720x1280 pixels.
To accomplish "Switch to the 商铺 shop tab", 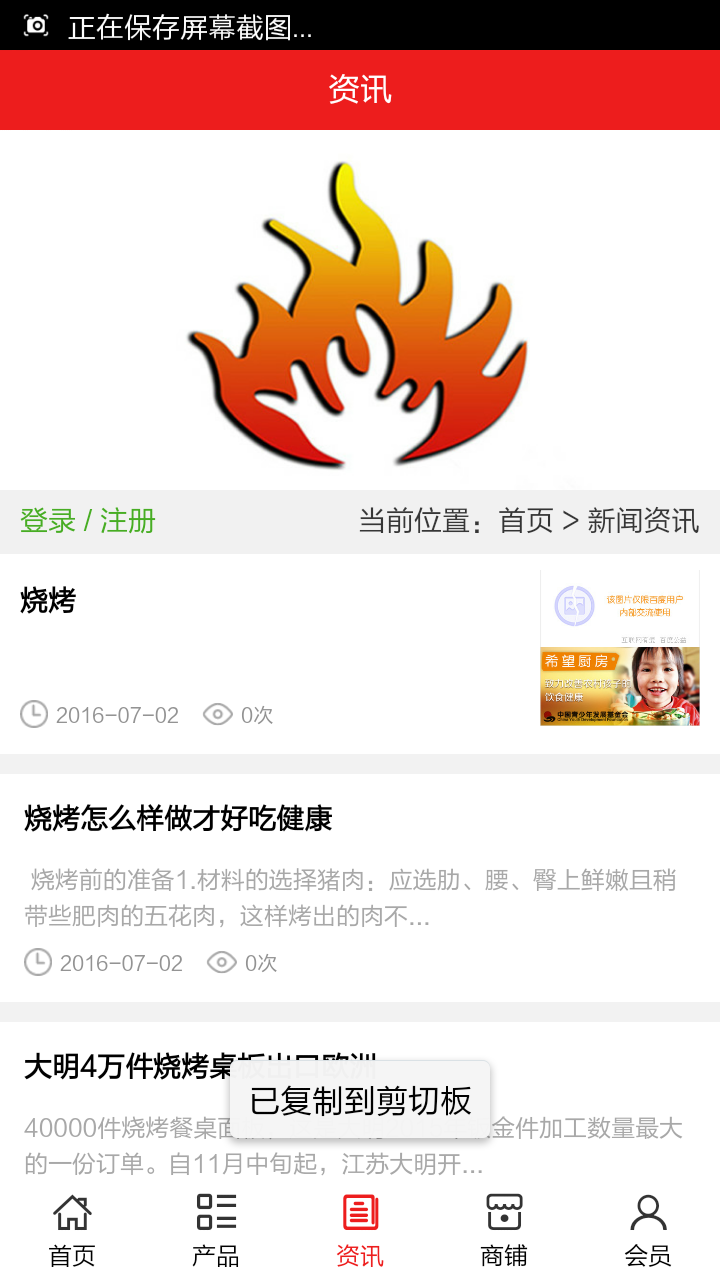I will [504, 1230].
